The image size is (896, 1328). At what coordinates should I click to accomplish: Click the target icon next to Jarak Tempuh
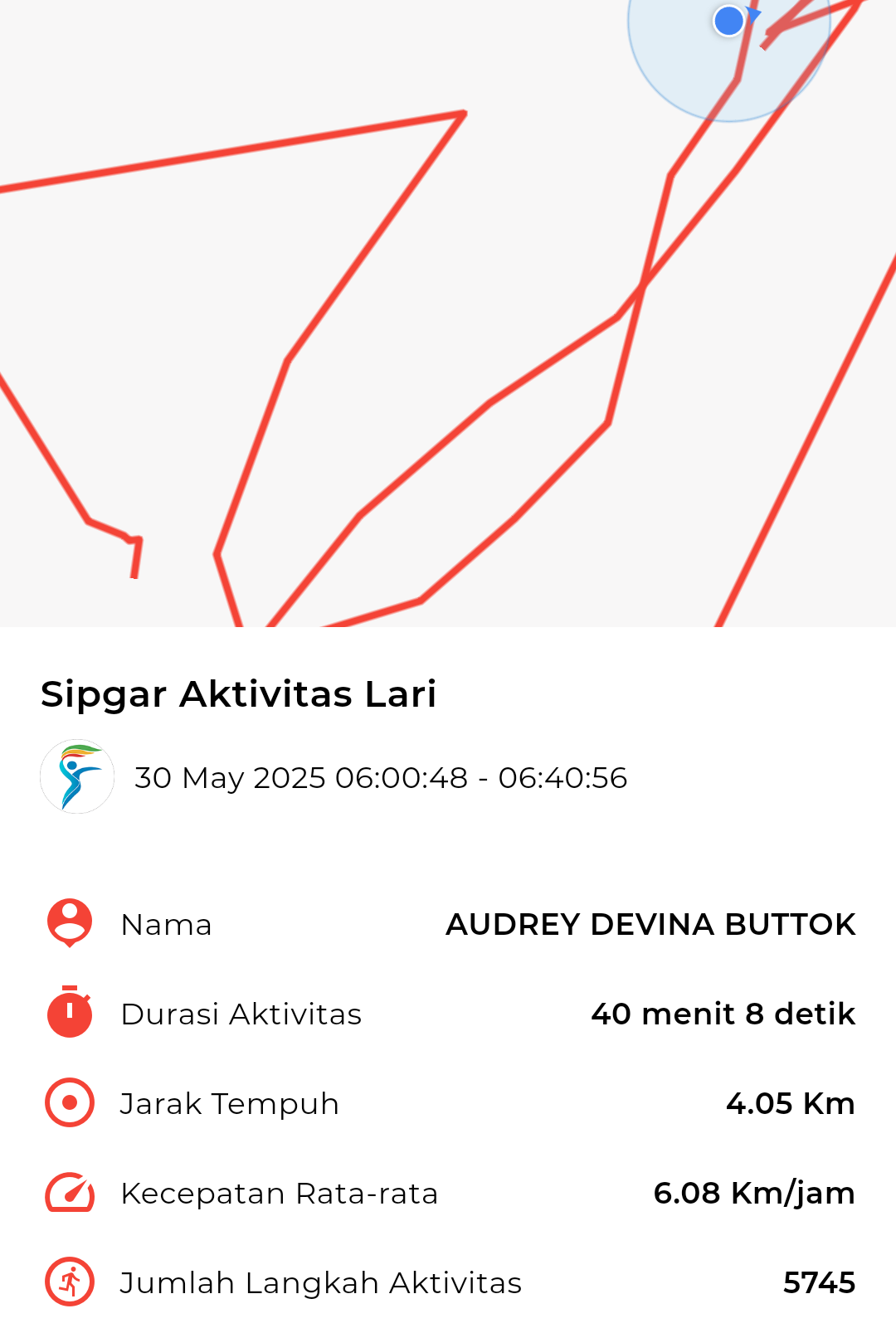pyautogui.click(x=69, y=1103)
